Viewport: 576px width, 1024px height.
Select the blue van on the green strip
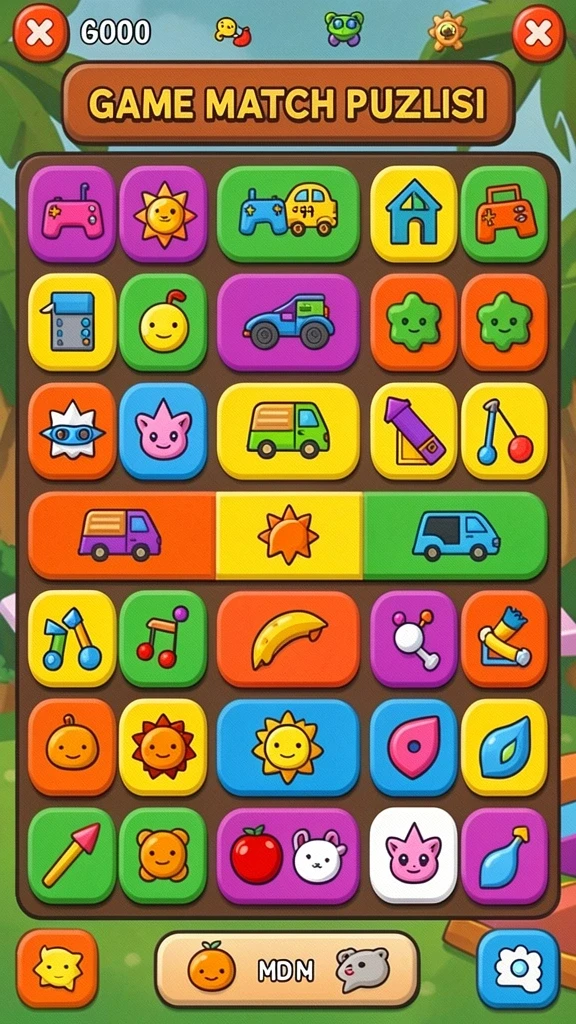pos(455,535)
